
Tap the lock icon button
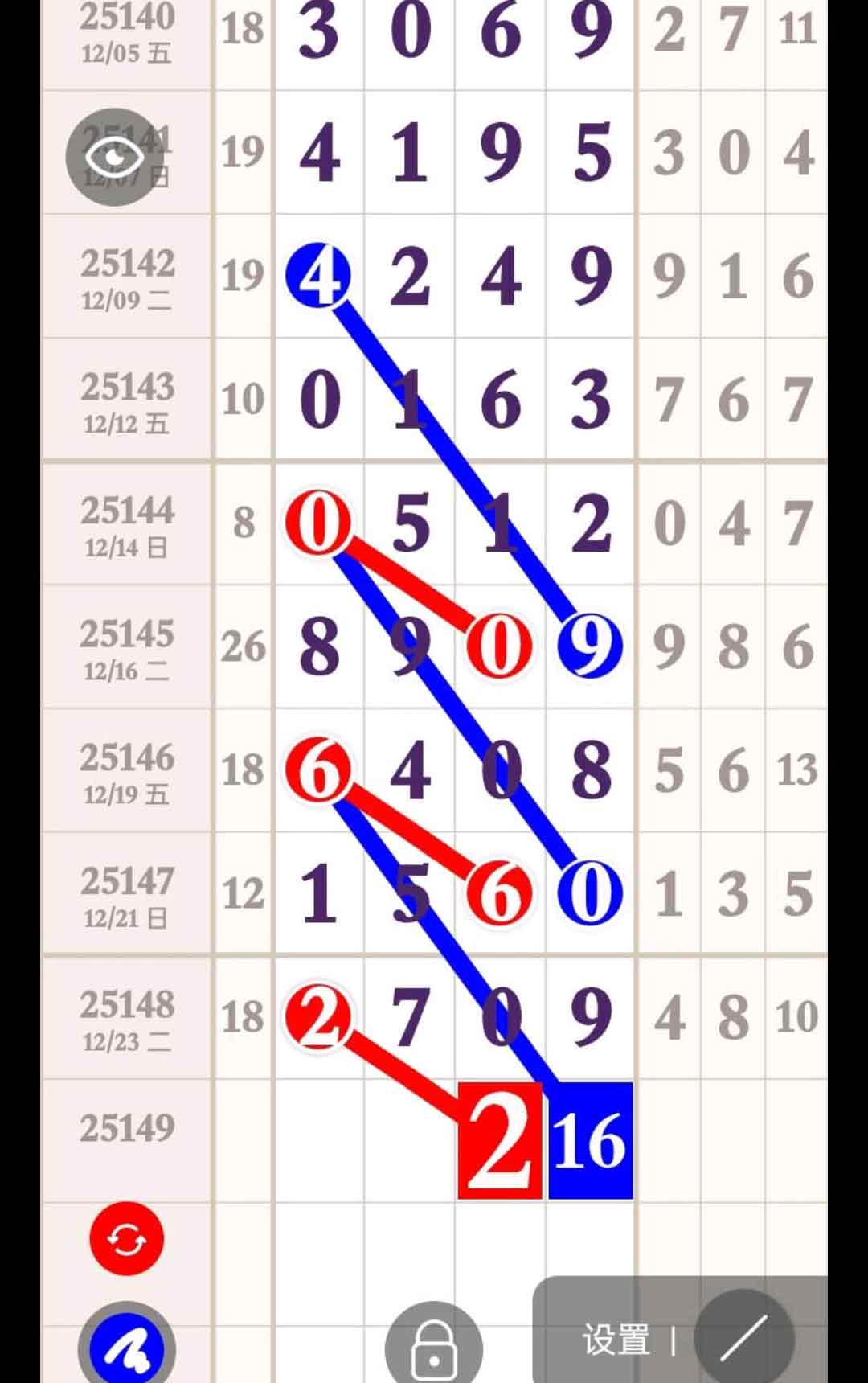(x=434, y=1347)
